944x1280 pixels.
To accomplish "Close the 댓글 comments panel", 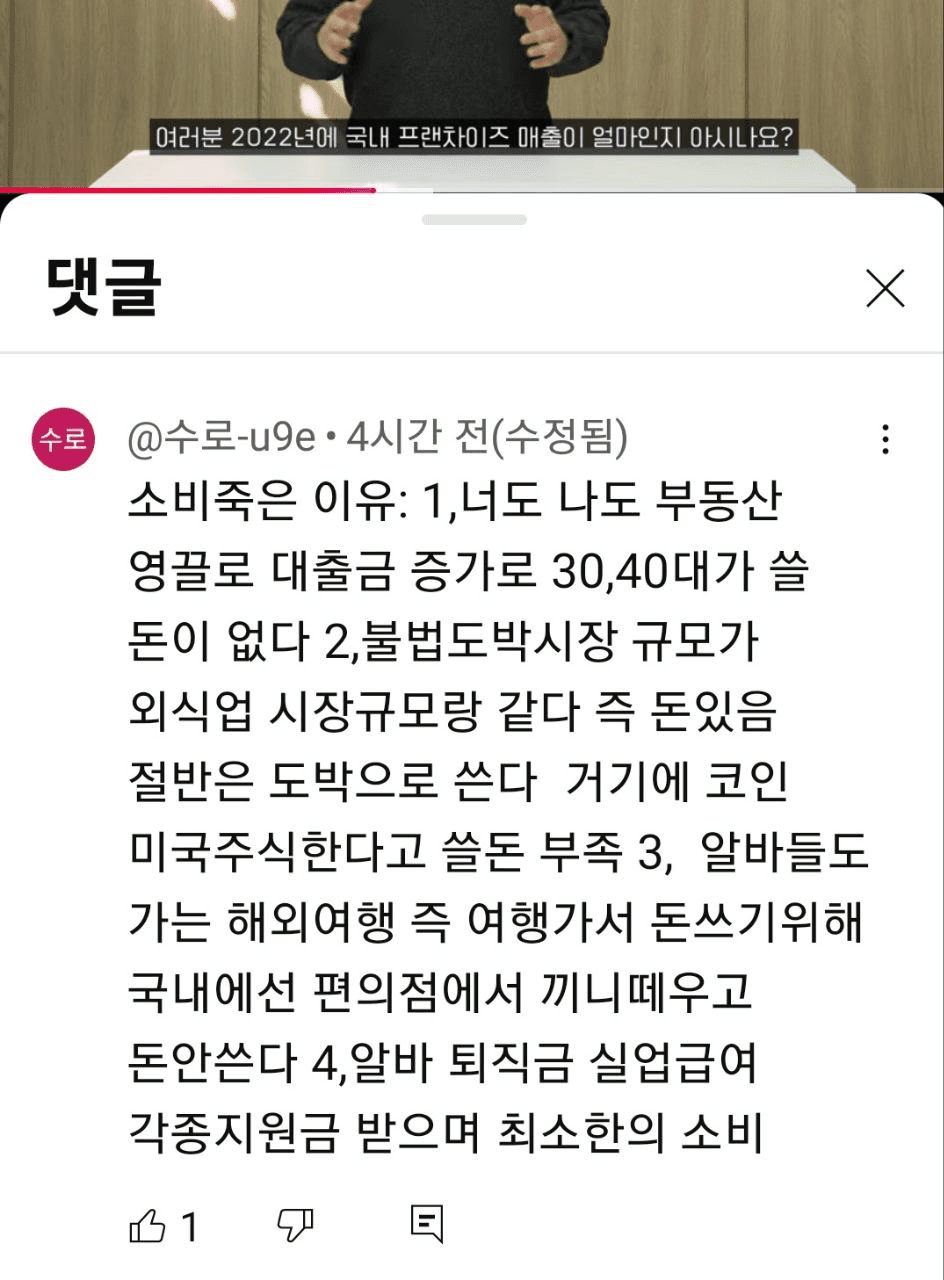I will (885, 289).
